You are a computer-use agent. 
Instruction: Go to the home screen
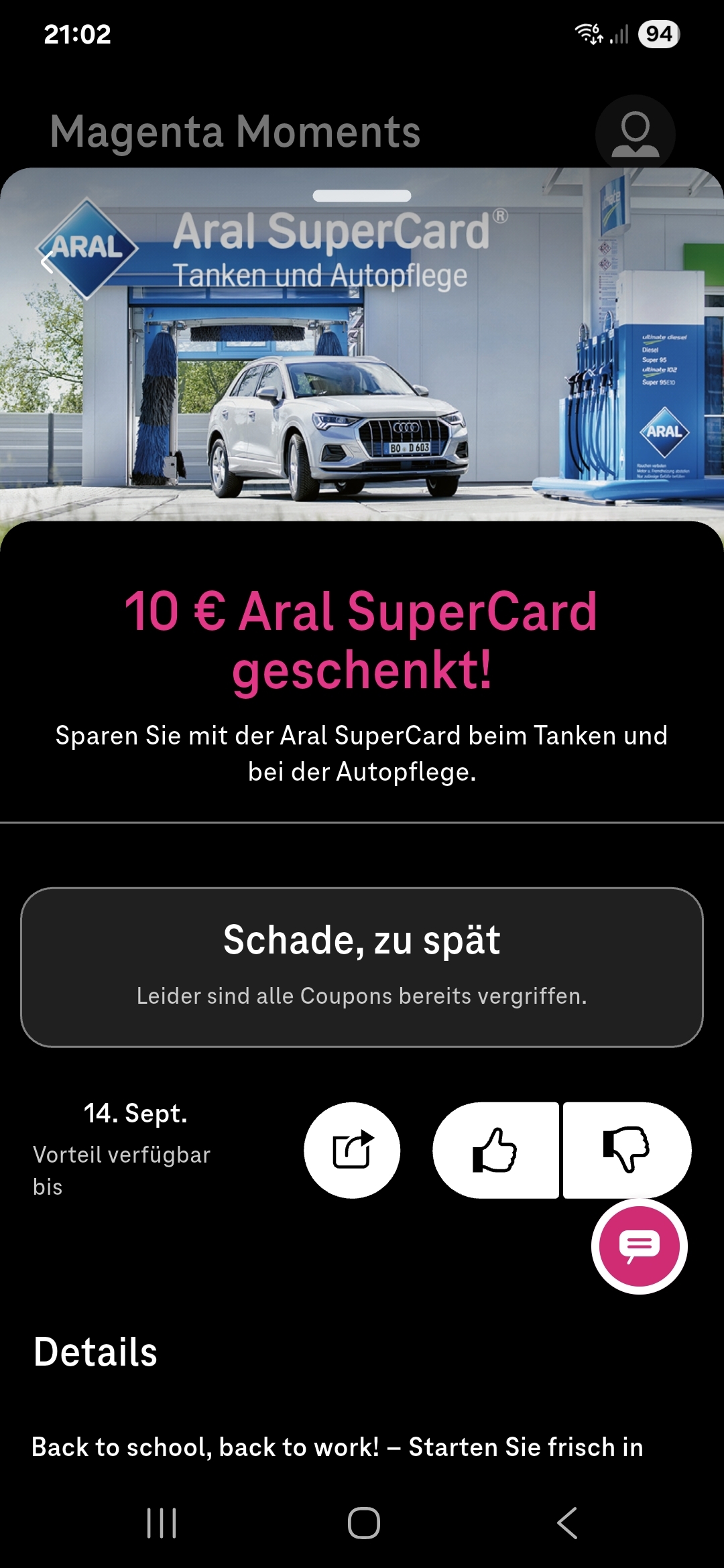click(x=363, y=1523)
